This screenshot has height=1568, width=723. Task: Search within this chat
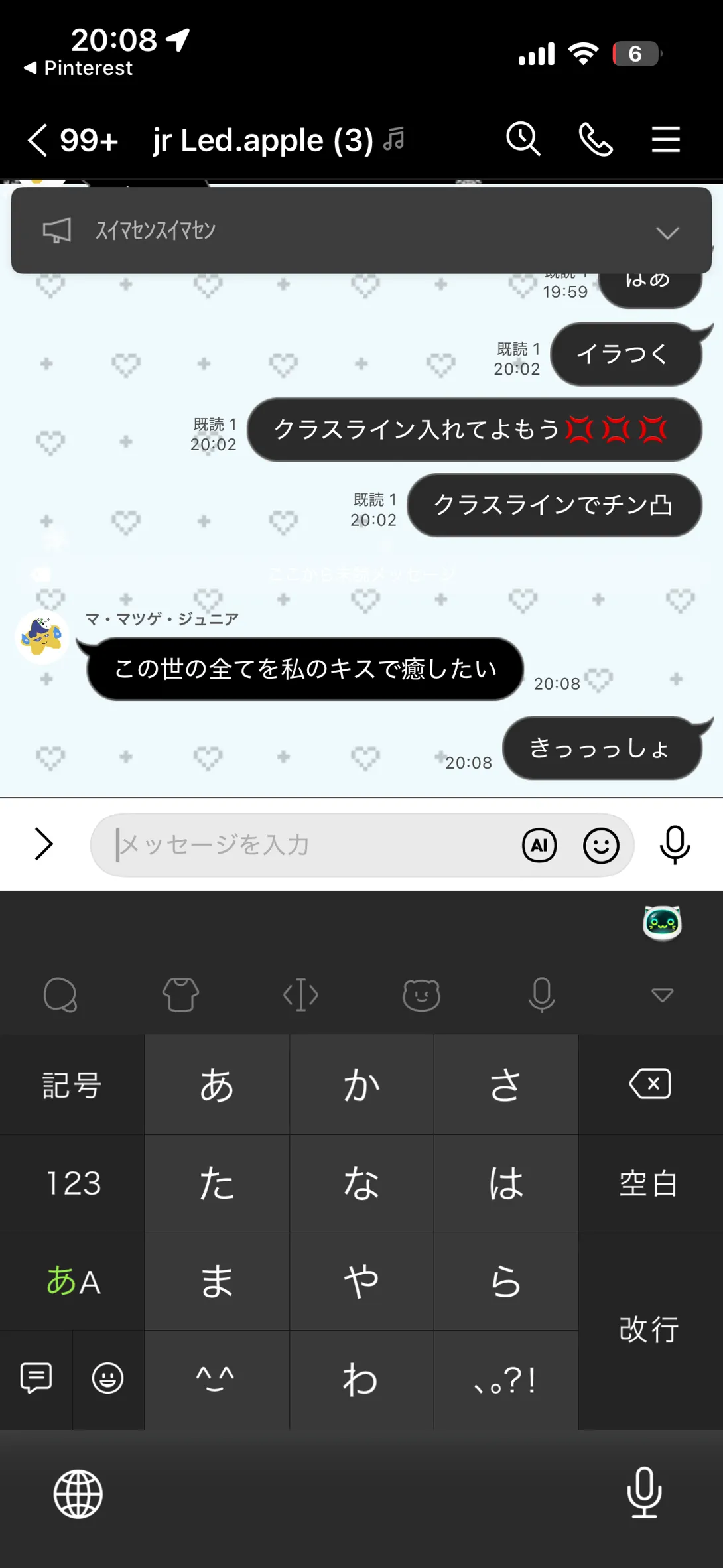[523, 139]
